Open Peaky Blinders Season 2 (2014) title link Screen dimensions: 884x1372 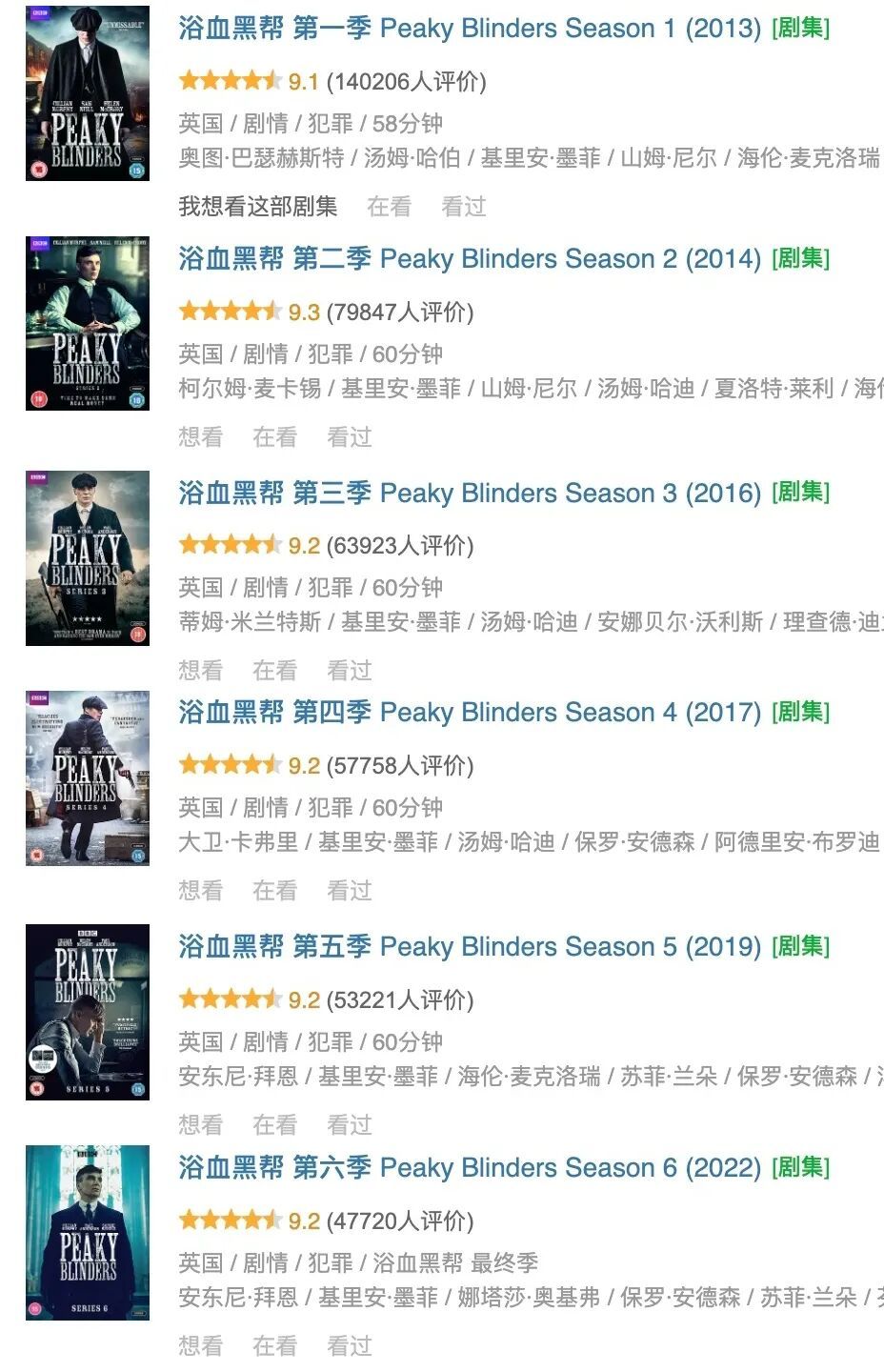coord(469,259)
